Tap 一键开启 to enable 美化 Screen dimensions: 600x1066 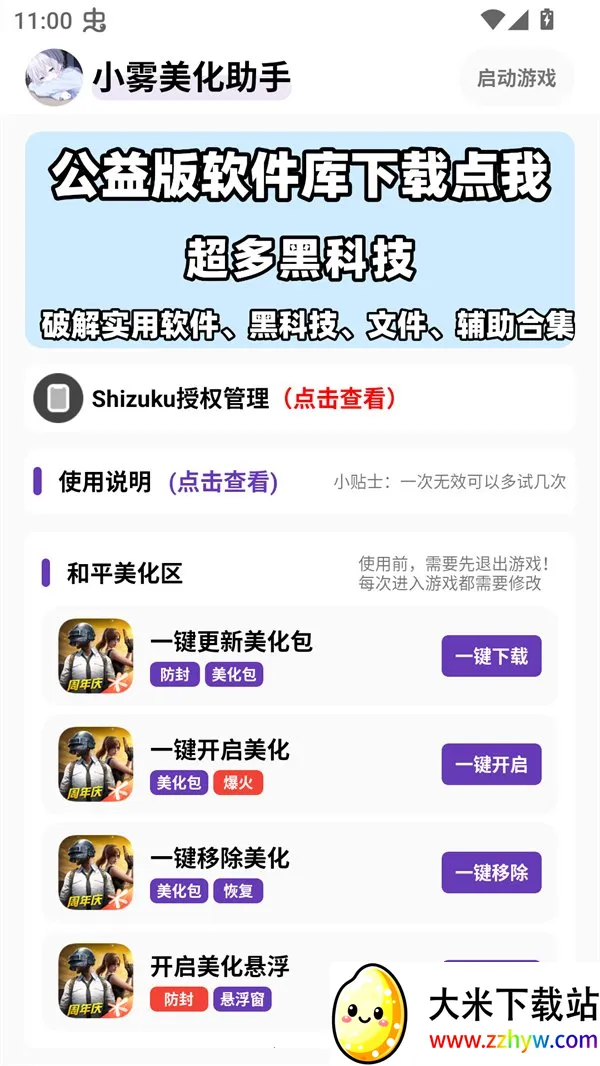click(x=491, y=765)
